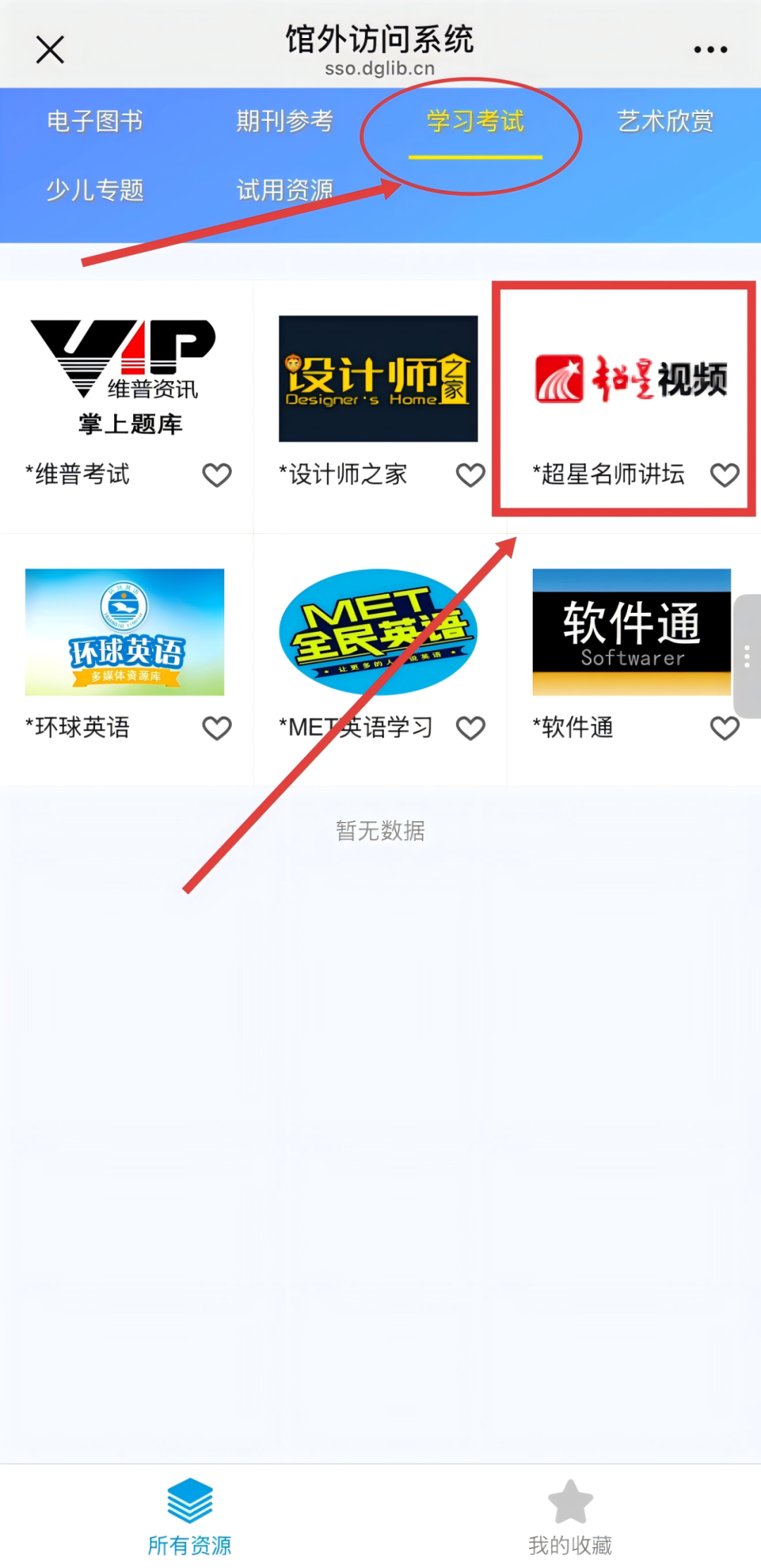Favorite 超星名师讲坛 with the heart icon
Viewport: 761px width, 1568px height.
point(724,475)
